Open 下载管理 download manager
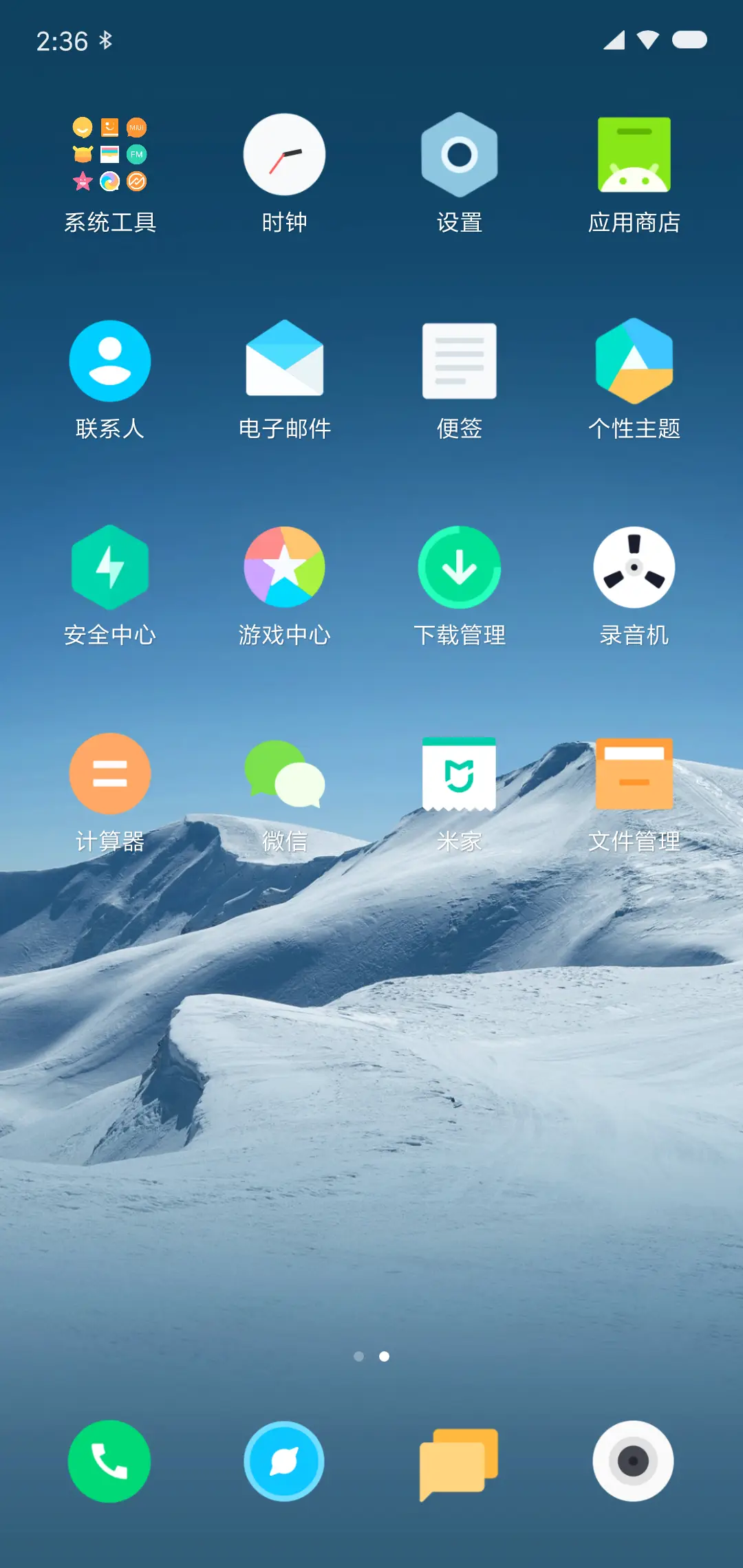Screen dimensions: 743x1568 coord(459,567)
